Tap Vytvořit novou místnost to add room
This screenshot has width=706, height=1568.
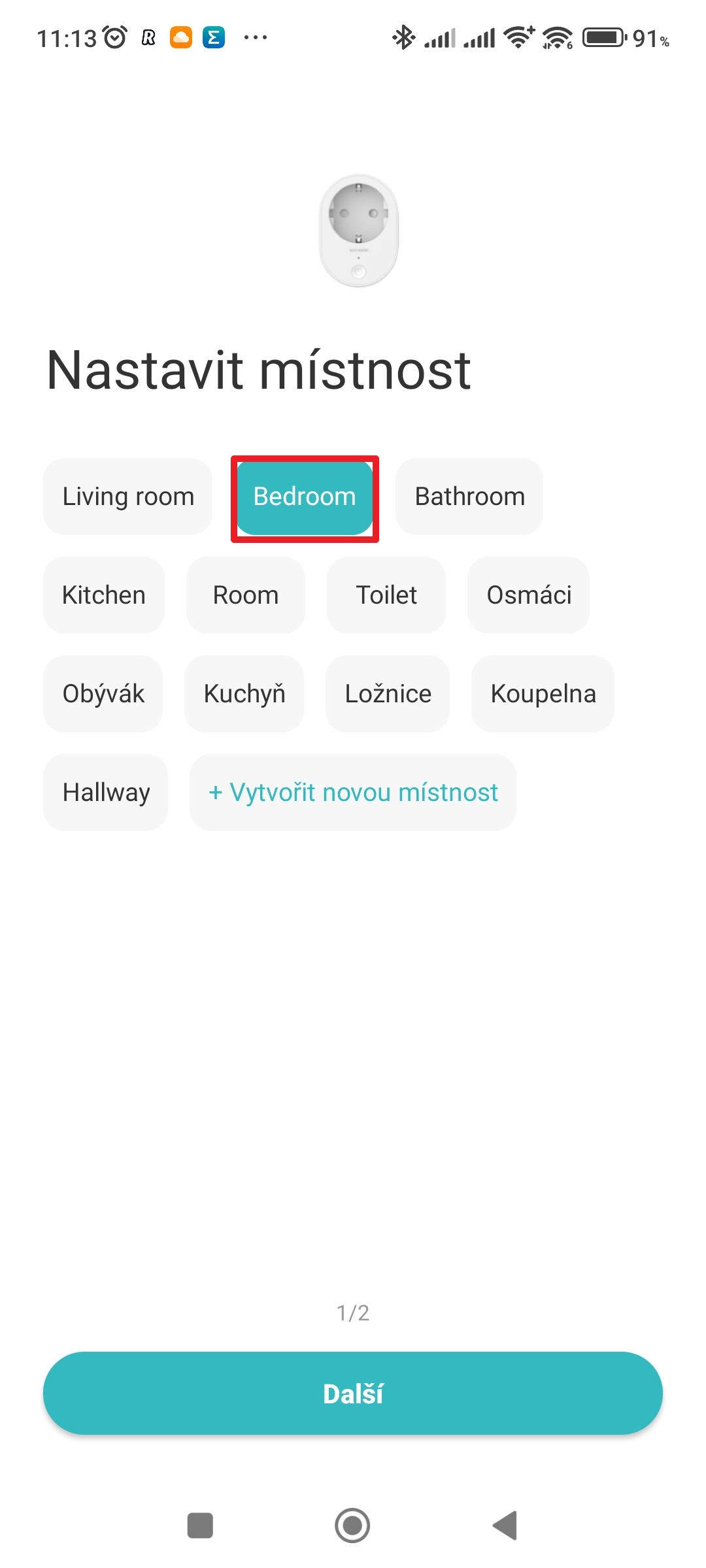353,792
